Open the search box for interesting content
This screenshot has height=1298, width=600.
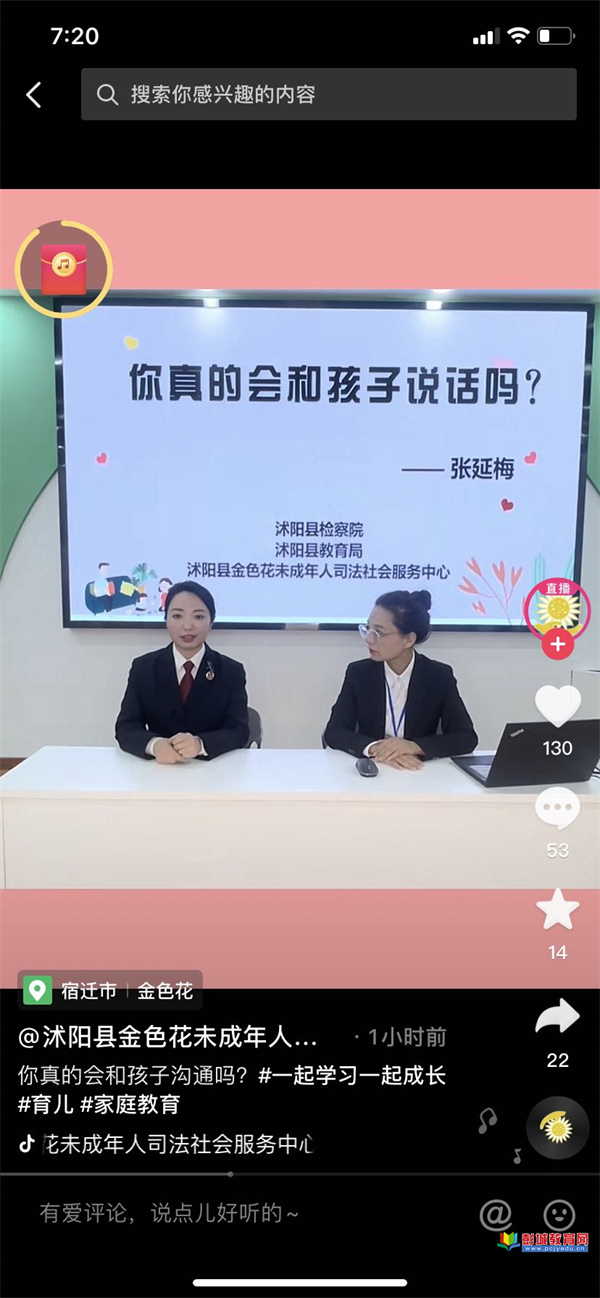point(328,95)
